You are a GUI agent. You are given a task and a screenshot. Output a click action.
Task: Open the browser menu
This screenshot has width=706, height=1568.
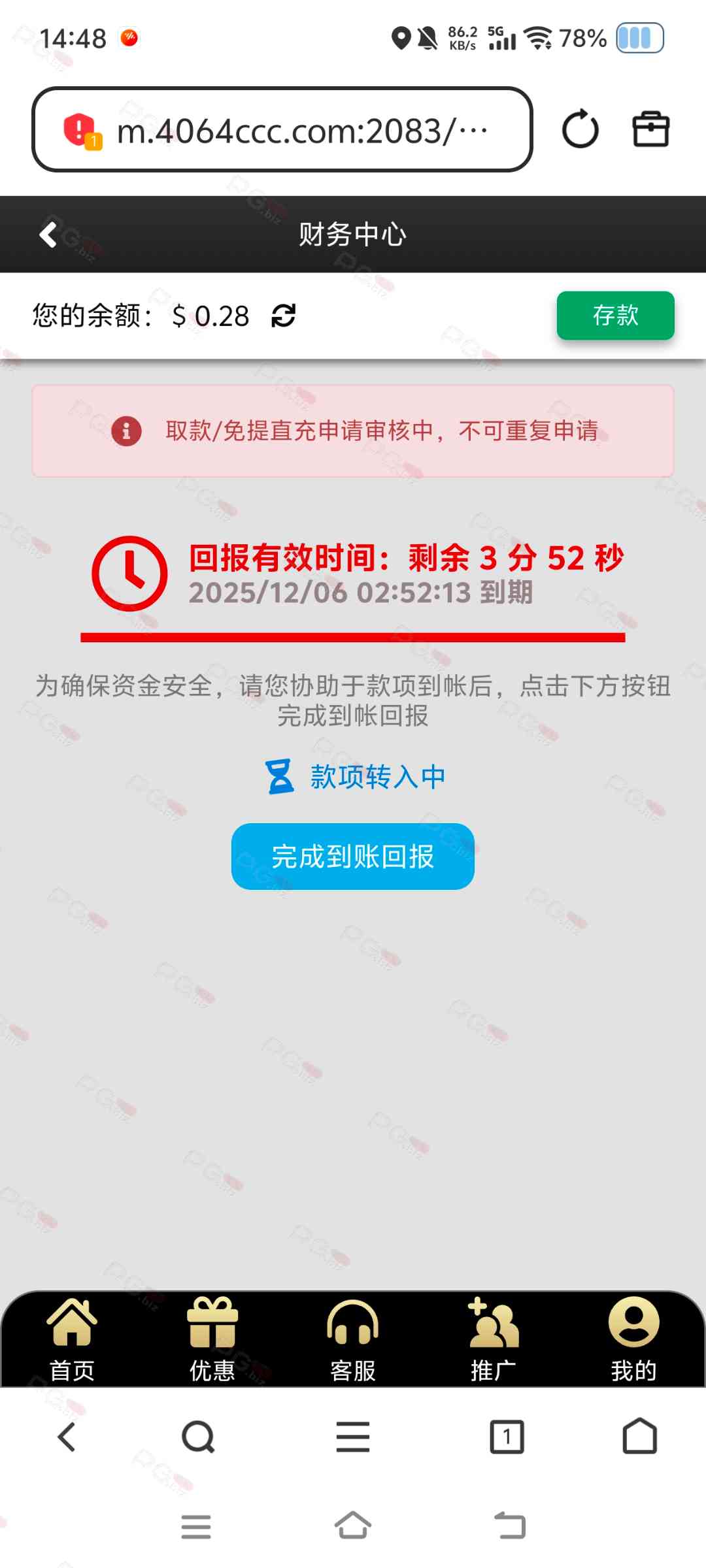(x=353, y=1437)
